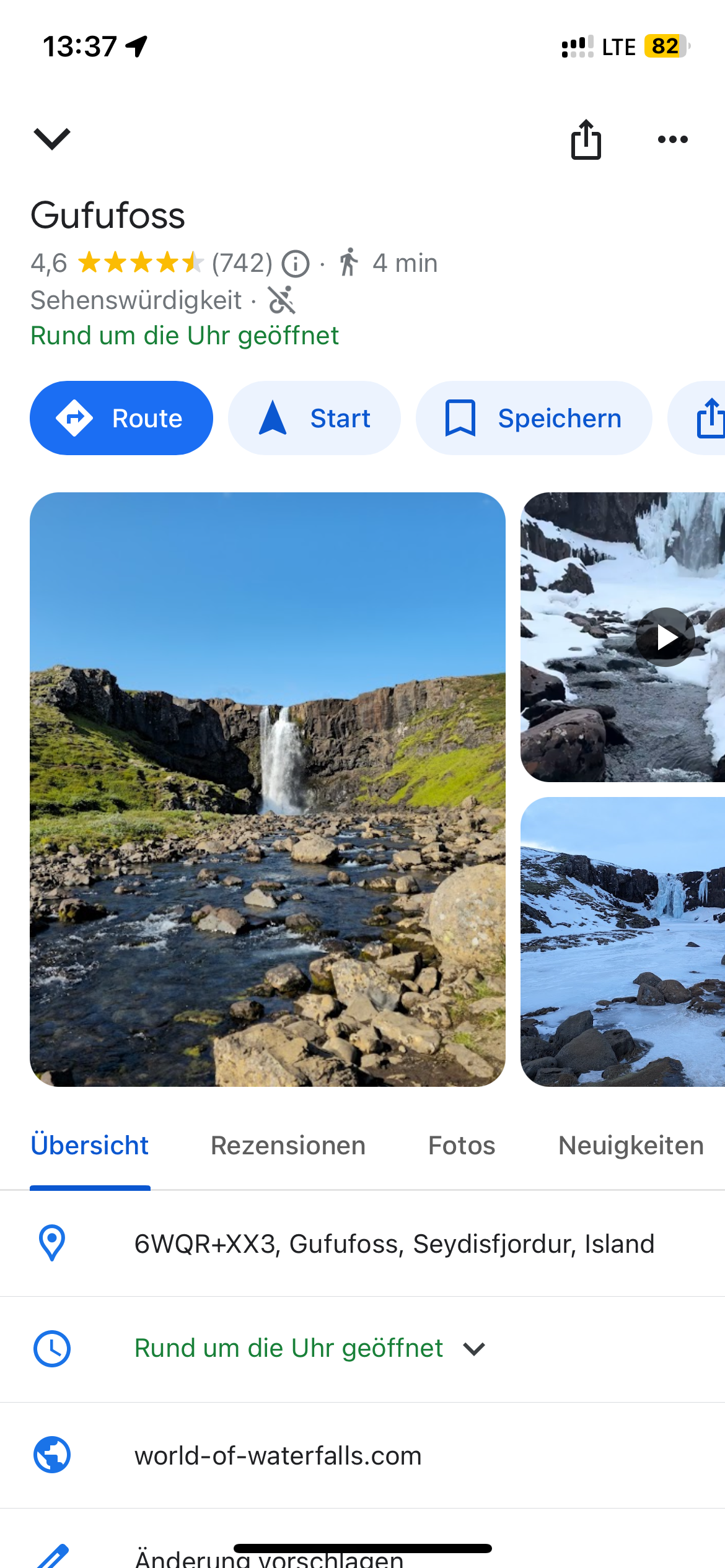Get directions with the Route button
Viewport: 725px width, 1568px height.
tap(121, 418)
